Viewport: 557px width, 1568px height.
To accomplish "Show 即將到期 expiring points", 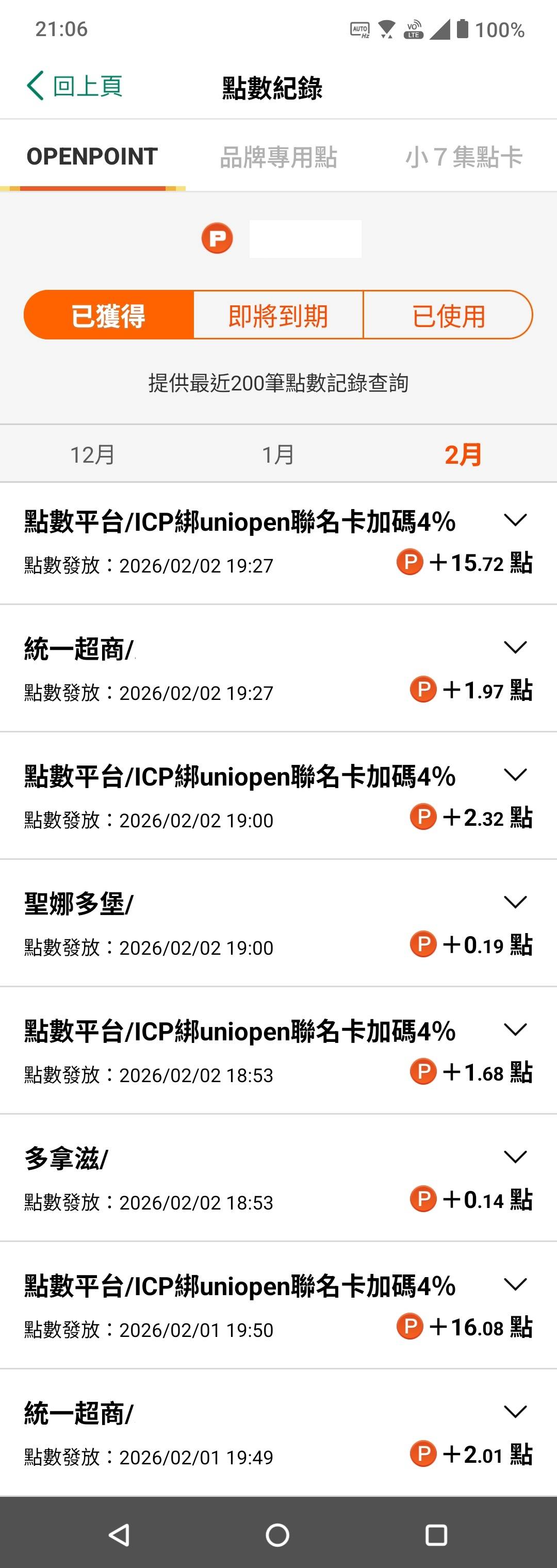I will 278,315.
